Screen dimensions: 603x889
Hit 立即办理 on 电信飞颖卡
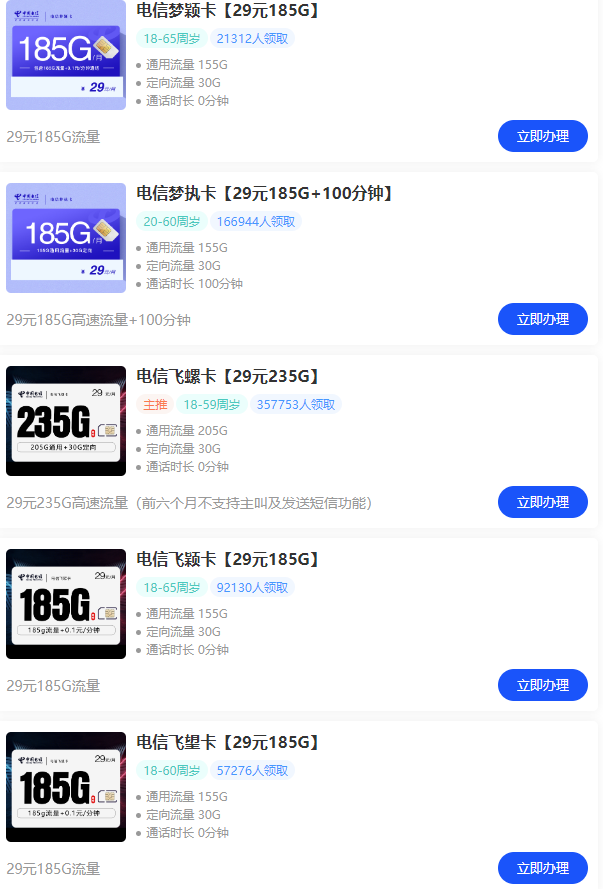click(542, 685)
